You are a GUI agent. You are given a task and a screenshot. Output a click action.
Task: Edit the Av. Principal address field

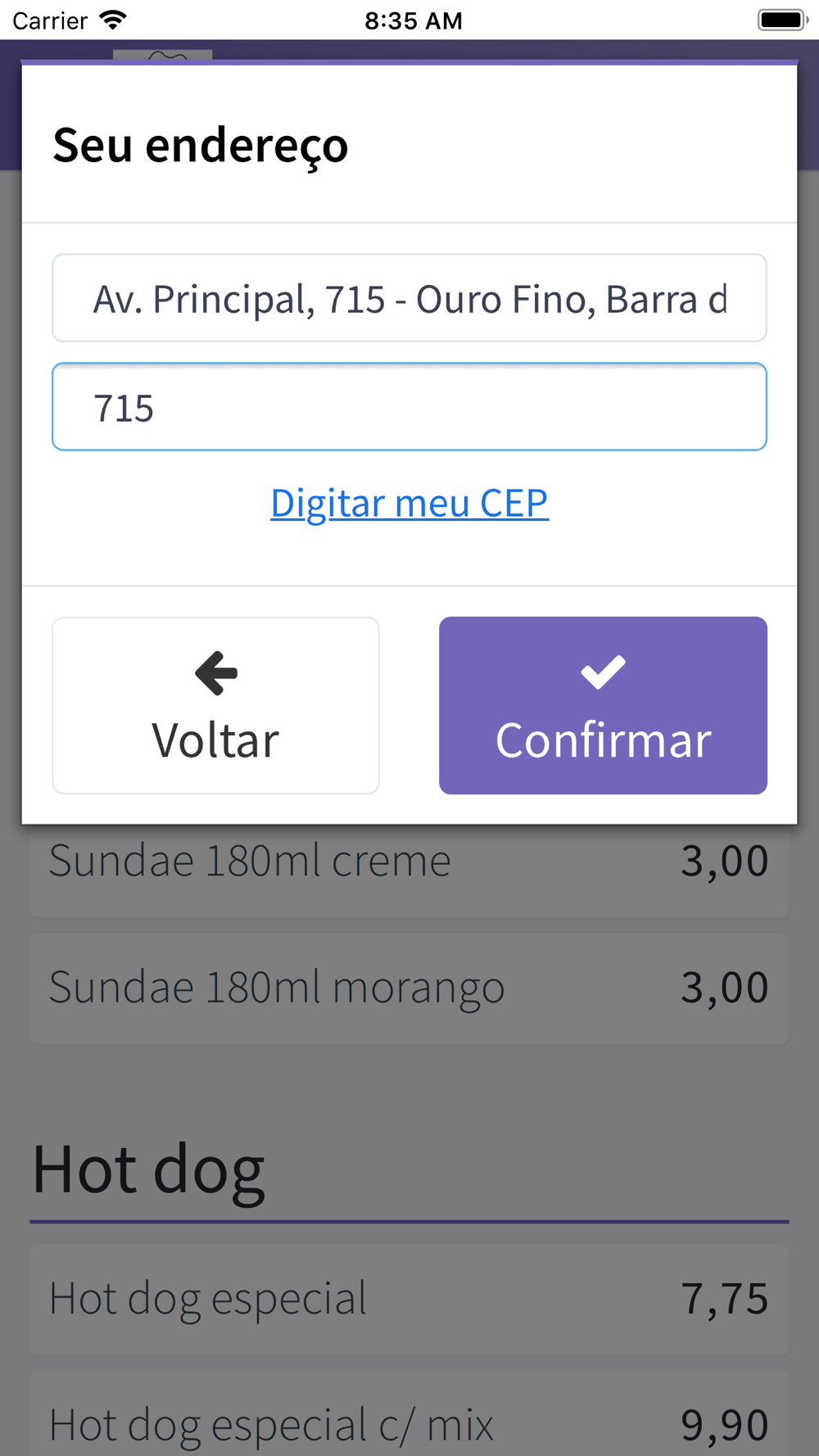tap(409, 298)
